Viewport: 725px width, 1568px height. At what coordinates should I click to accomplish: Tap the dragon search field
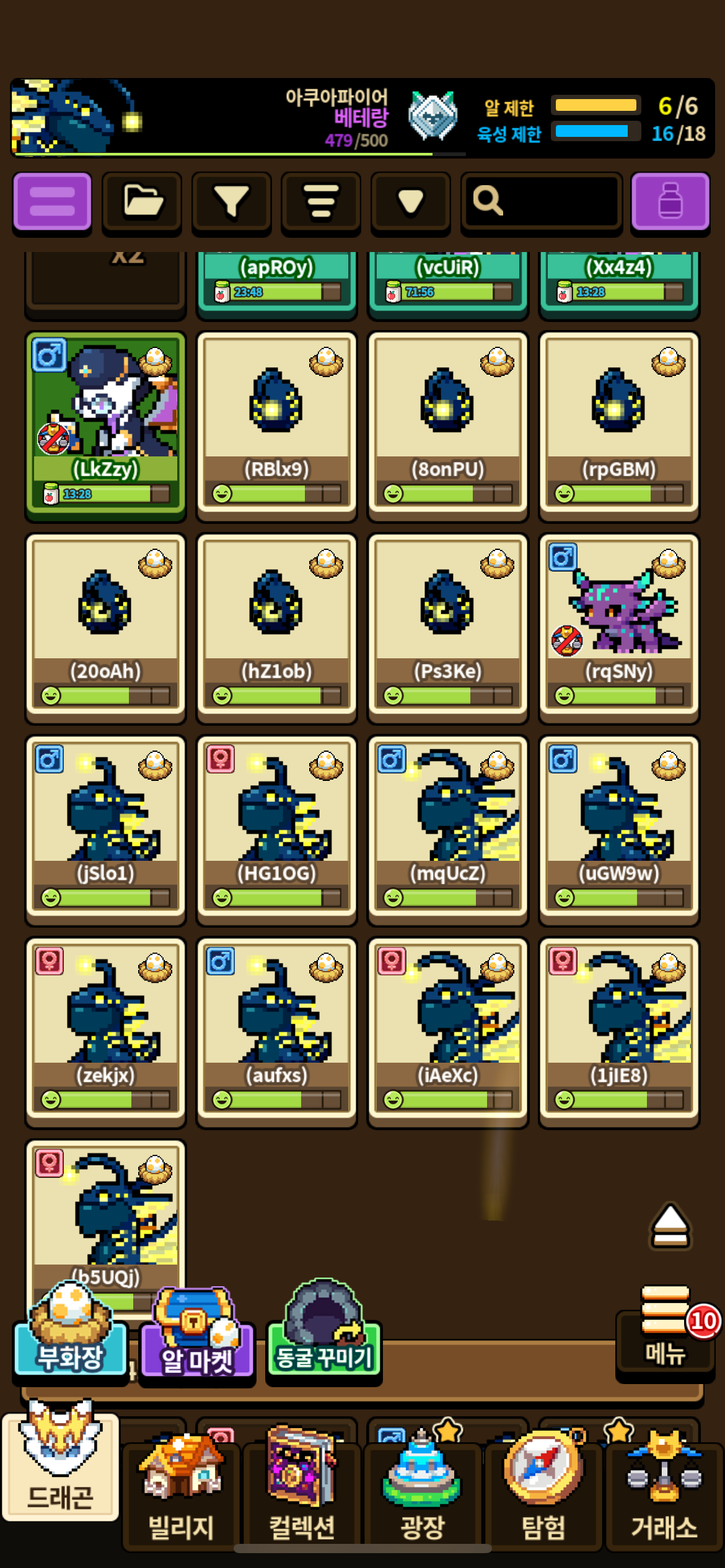(542, 201)
